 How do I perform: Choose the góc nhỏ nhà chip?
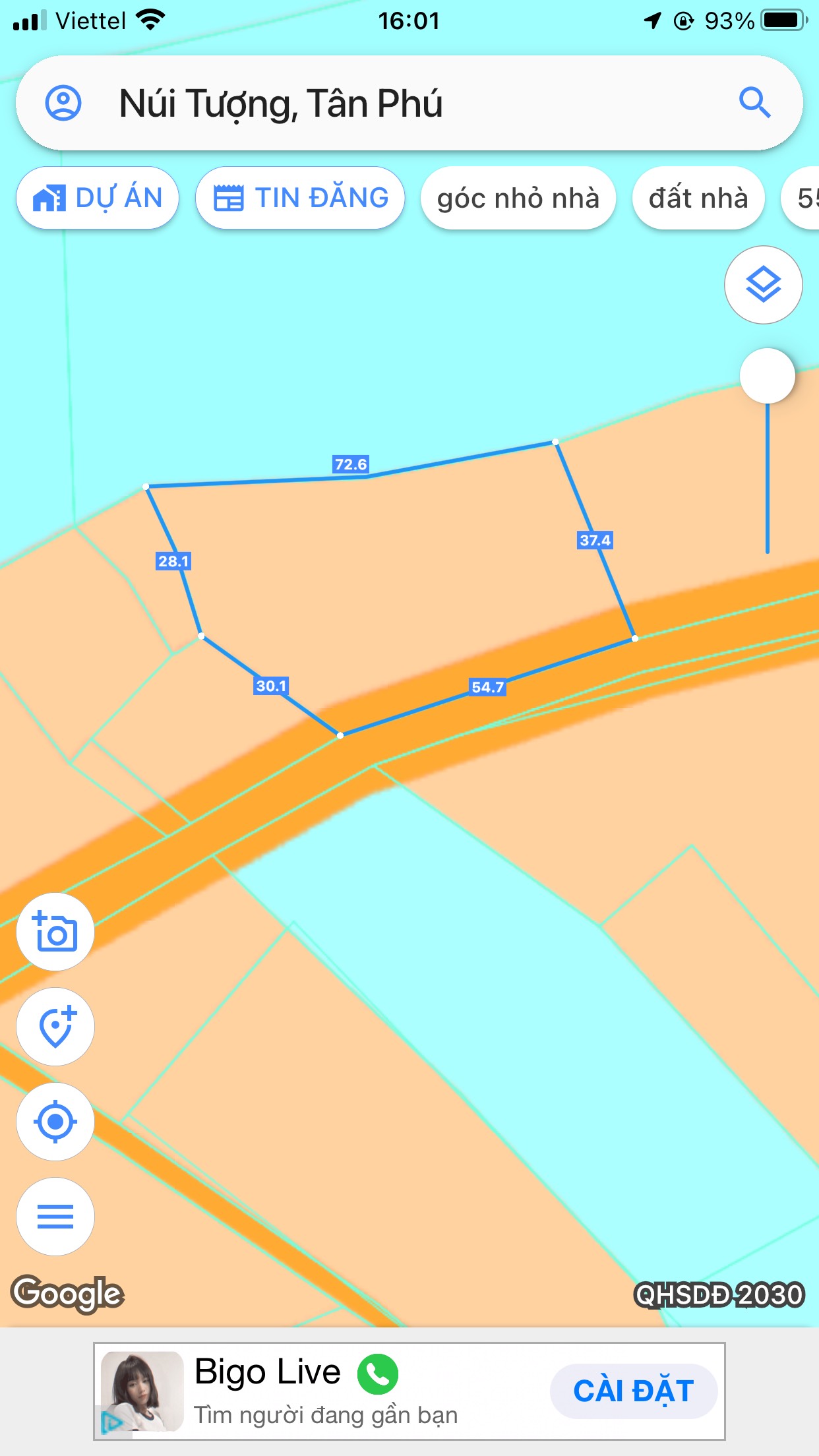(x=518, y=198)
